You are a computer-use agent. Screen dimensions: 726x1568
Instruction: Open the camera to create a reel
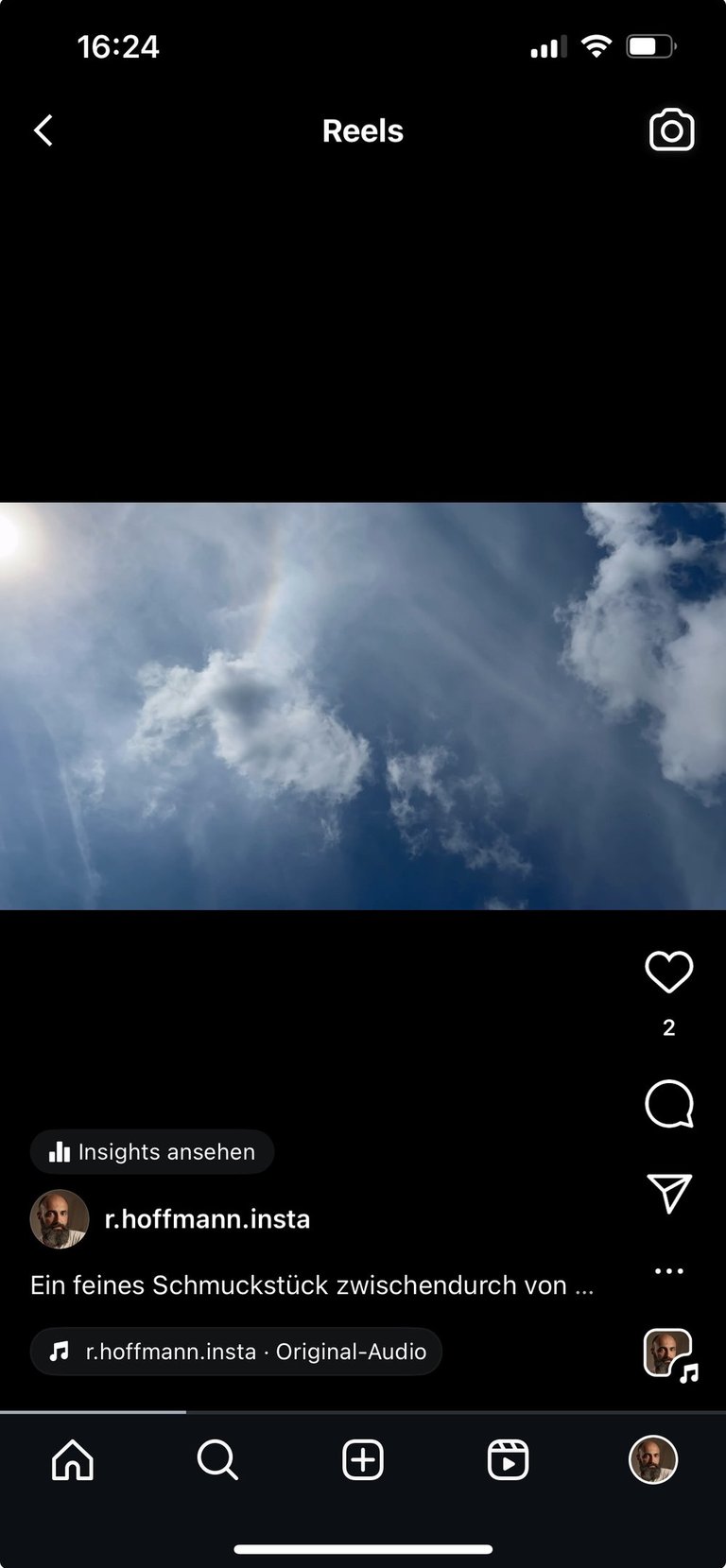[671, 130]
